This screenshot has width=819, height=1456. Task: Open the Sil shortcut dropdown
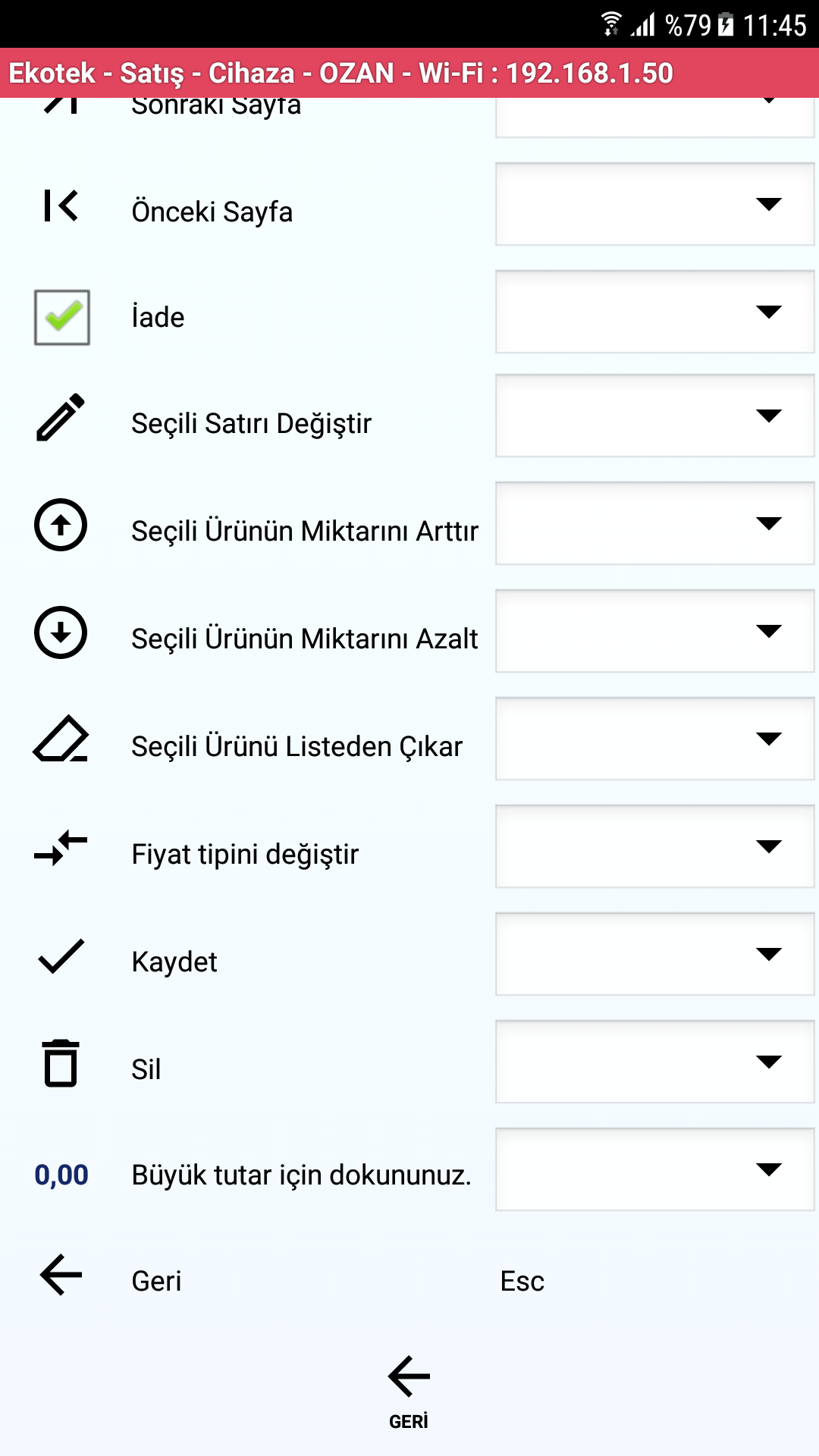654,1062
